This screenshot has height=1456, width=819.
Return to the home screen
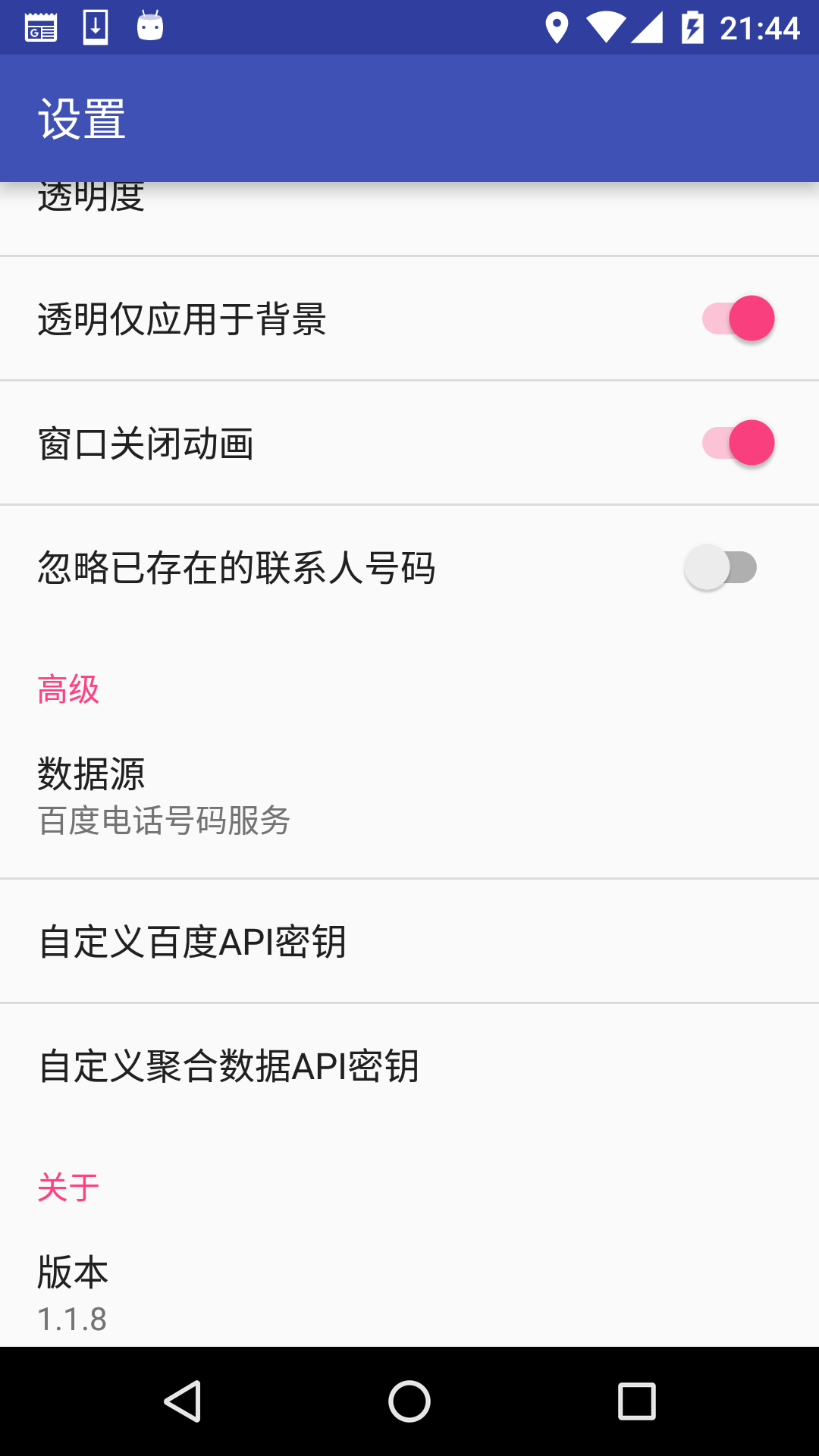click(x=409, y=1401)
